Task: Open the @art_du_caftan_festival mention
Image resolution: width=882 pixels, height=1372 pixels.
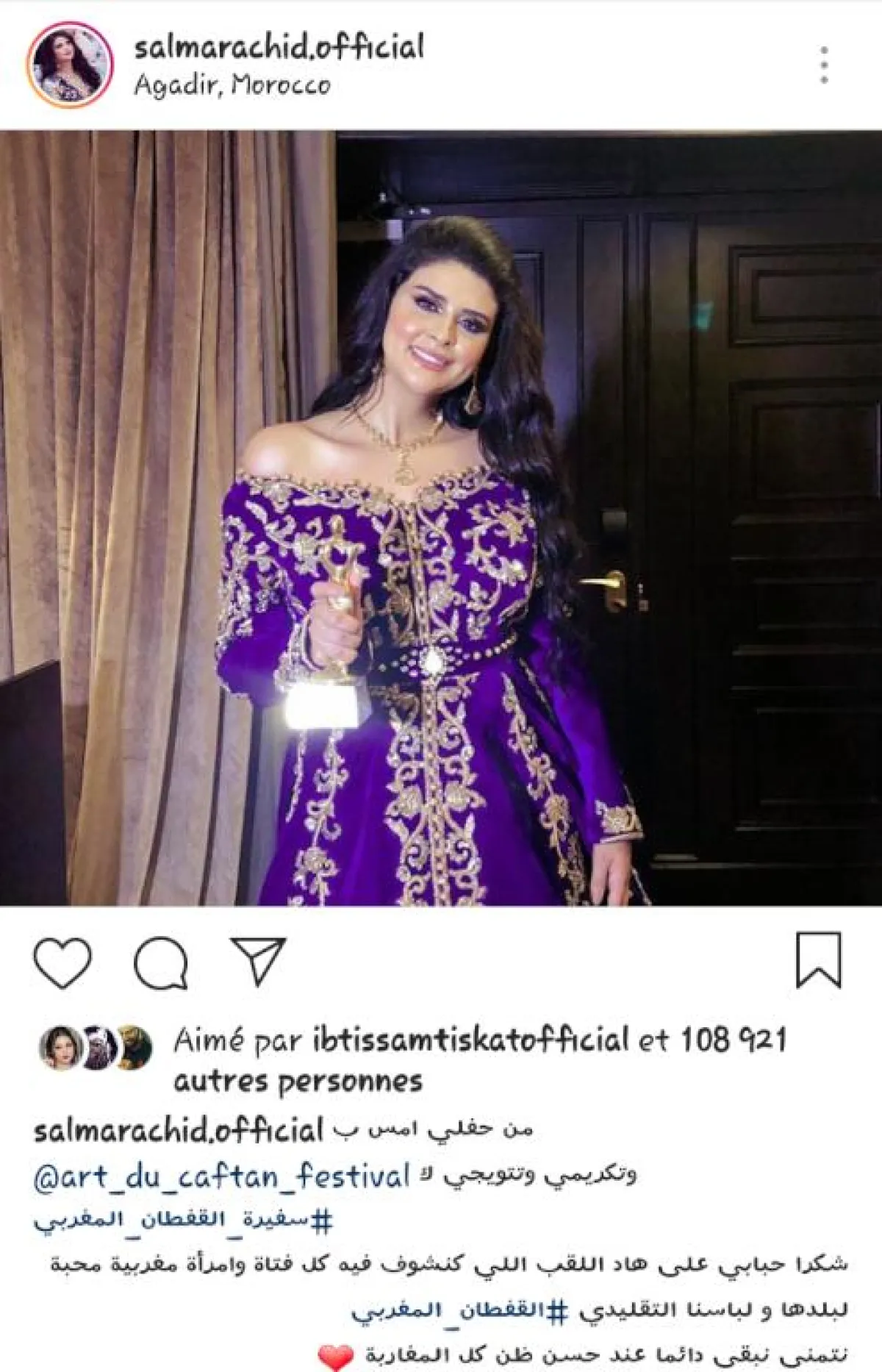Action: pyautogui.click(x=221, y=1176)
